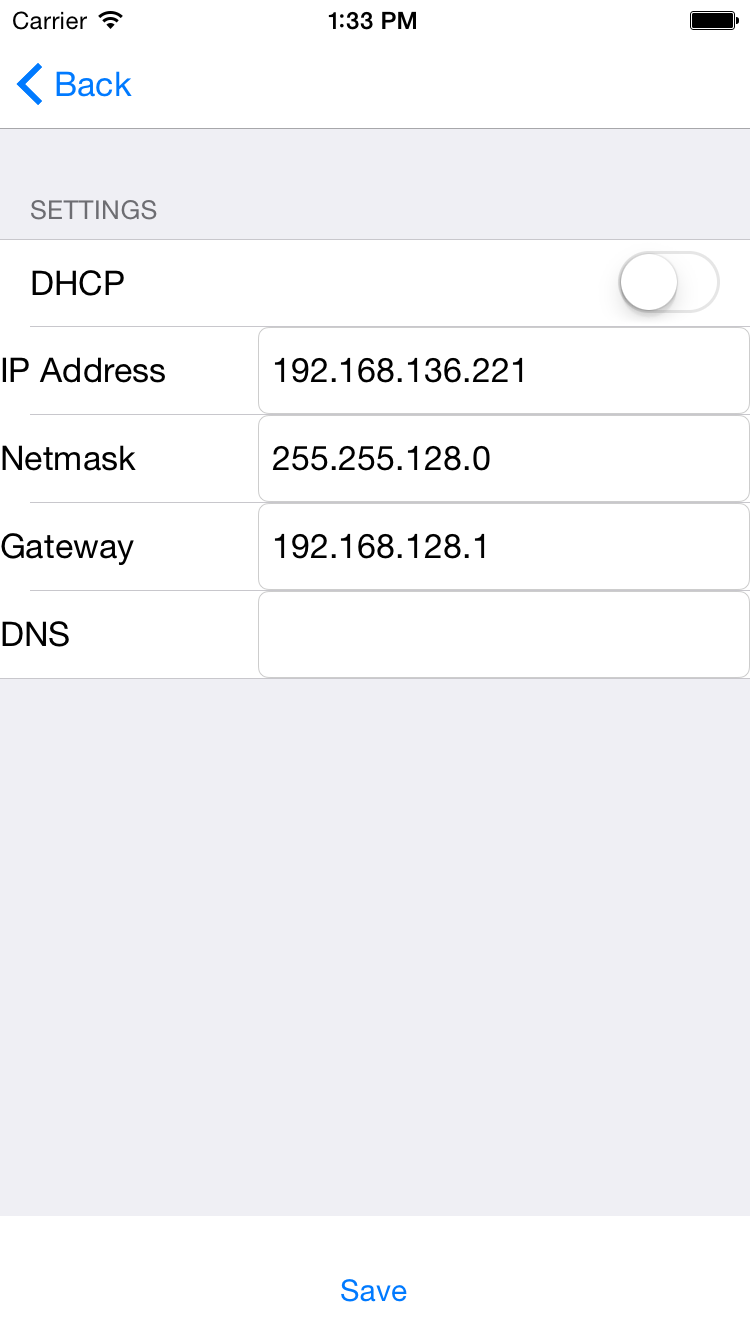Click the empty DNS input field

pyautogui.click(x=503, y=634)
